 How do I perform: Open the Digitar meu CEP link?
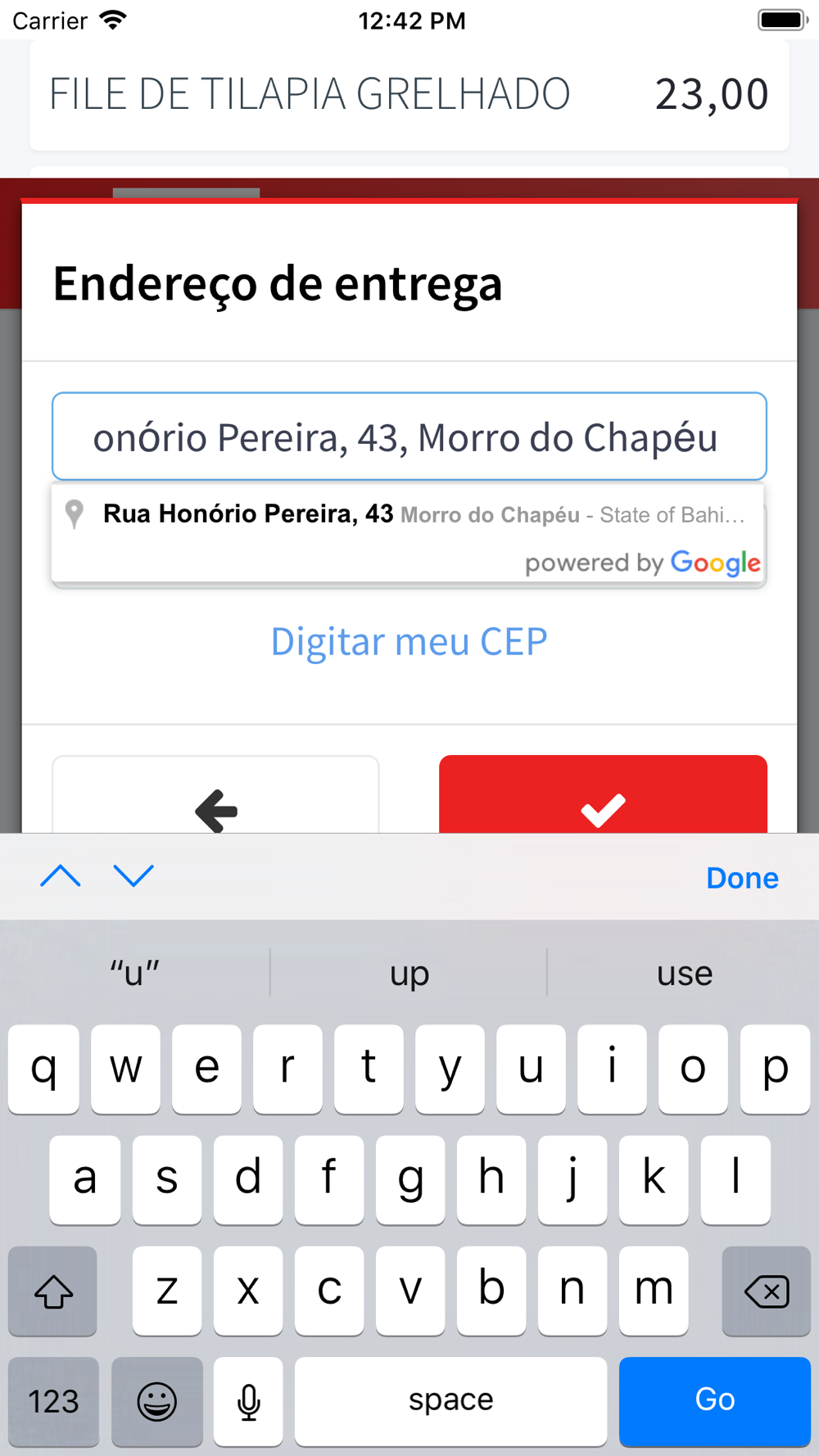tap(409, 641)
